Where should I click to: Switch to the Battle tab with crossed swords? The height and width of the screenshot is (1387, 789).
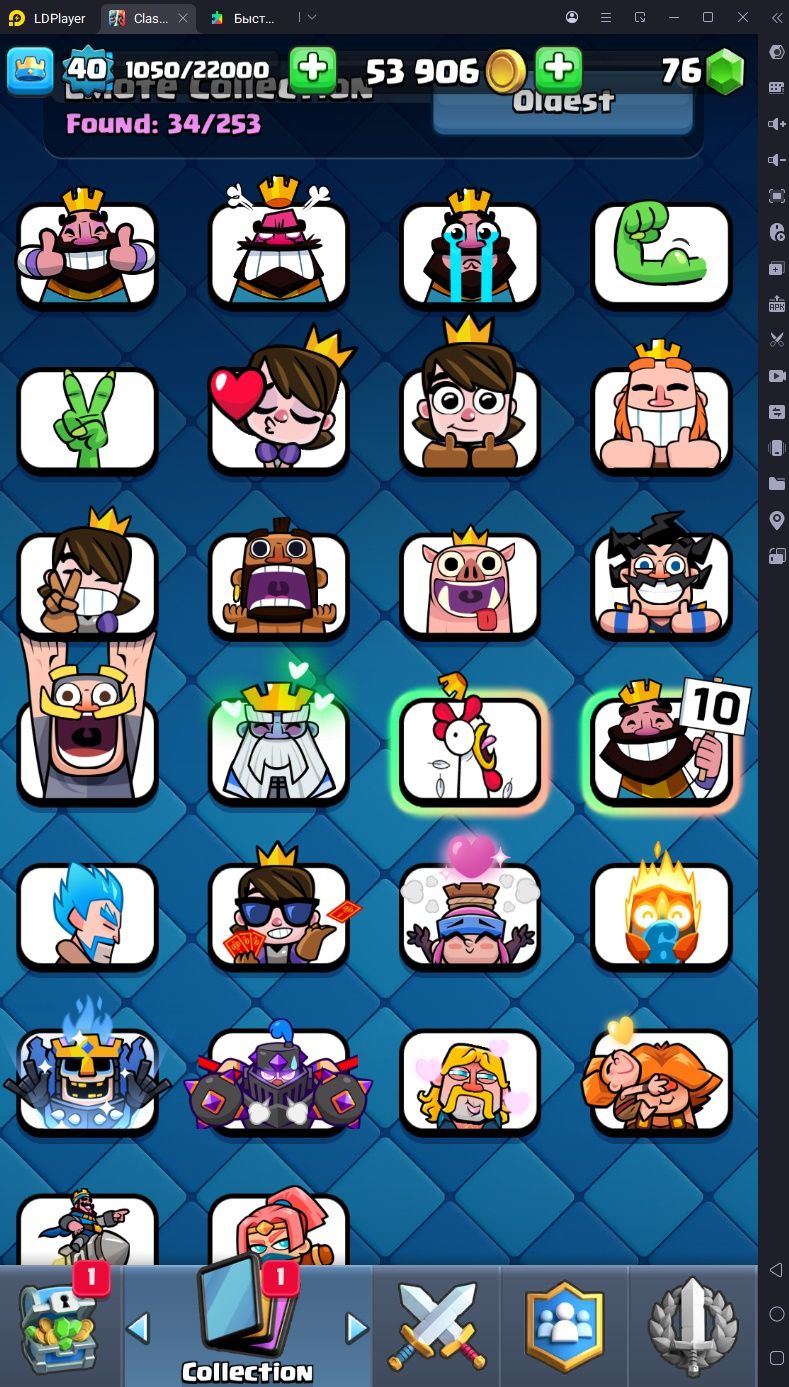point(437,1326)
